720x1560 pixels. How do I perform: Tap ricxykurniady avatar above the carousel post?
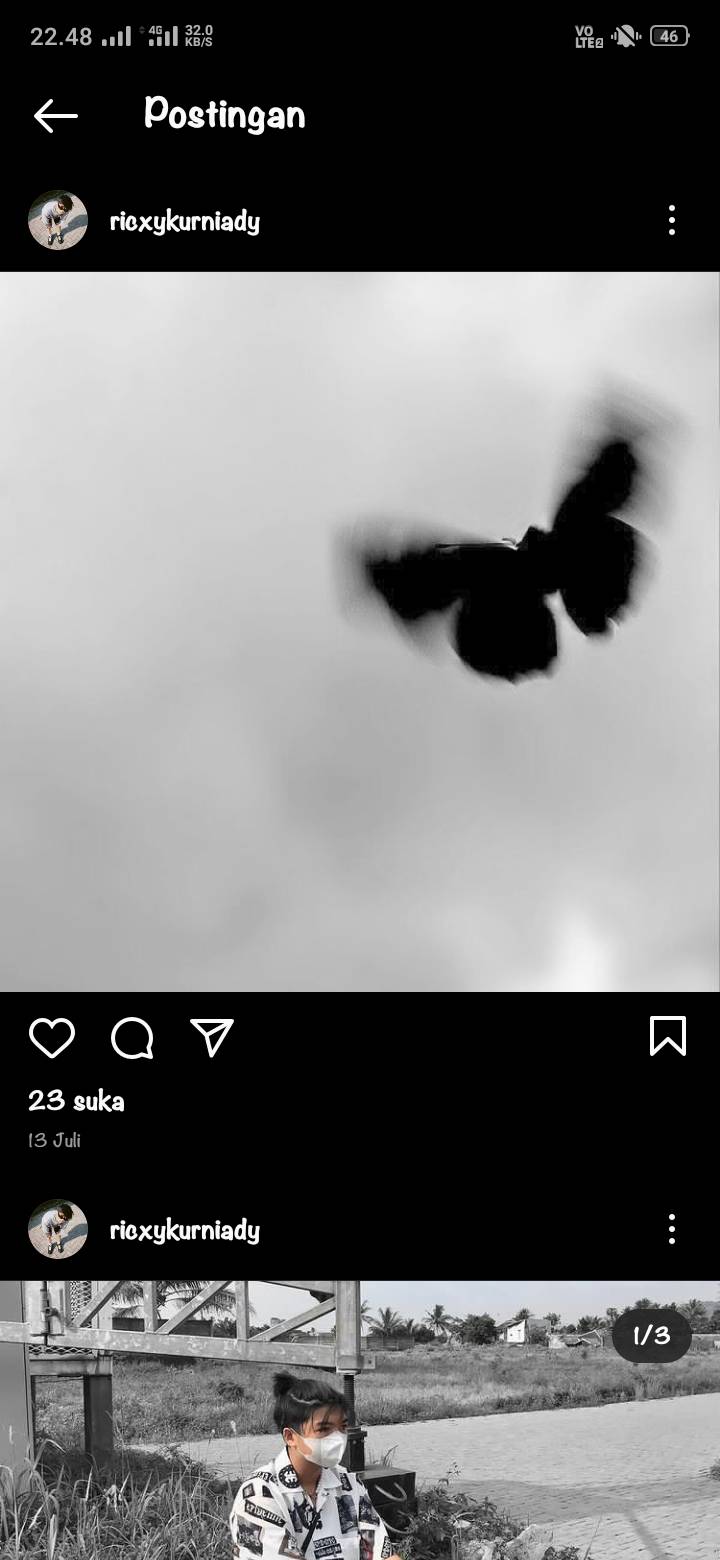pos(58,1229)
